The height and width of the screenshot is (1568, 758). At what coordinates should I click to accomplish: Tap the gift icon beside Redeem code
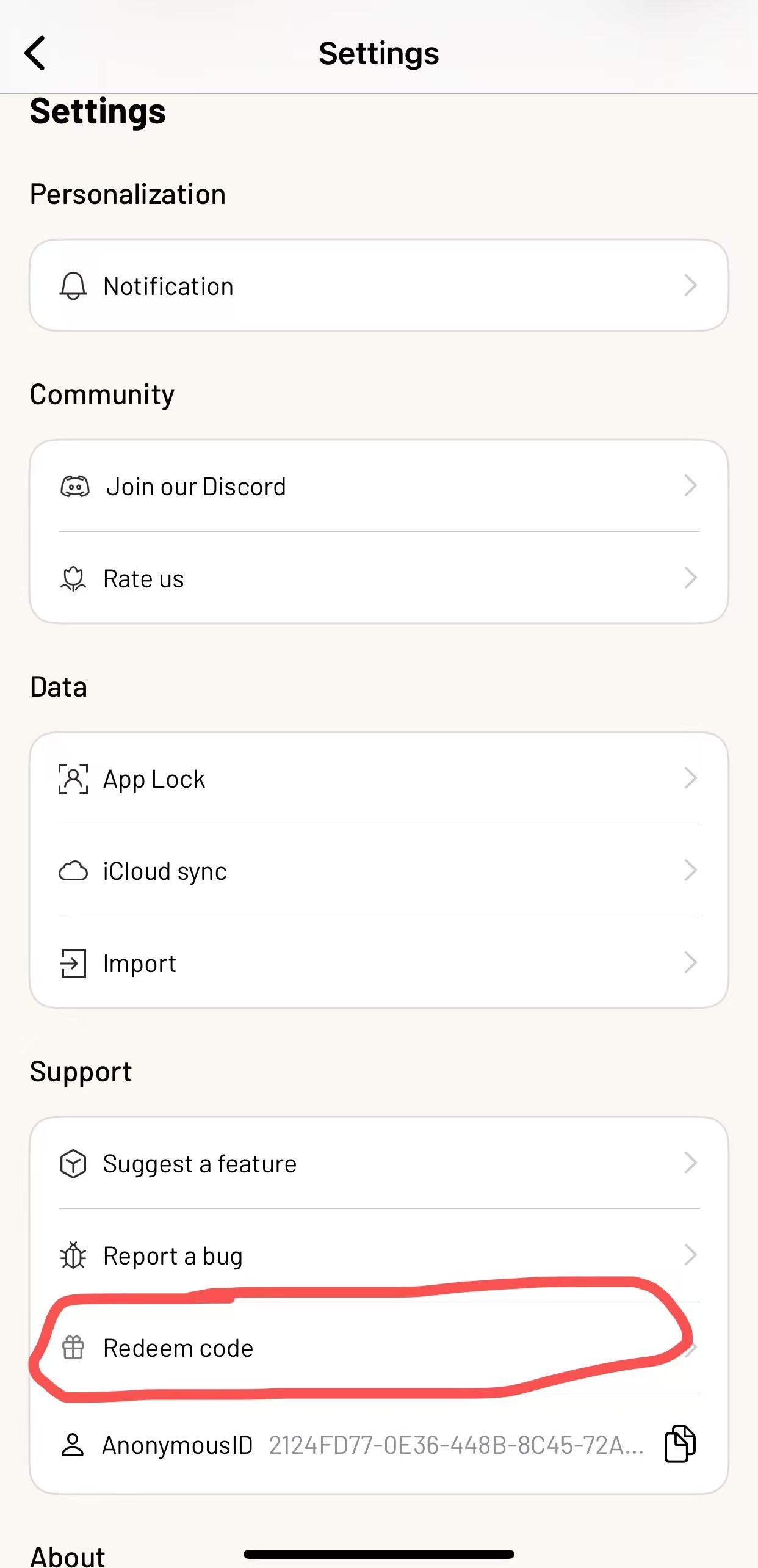[73, 1348]
